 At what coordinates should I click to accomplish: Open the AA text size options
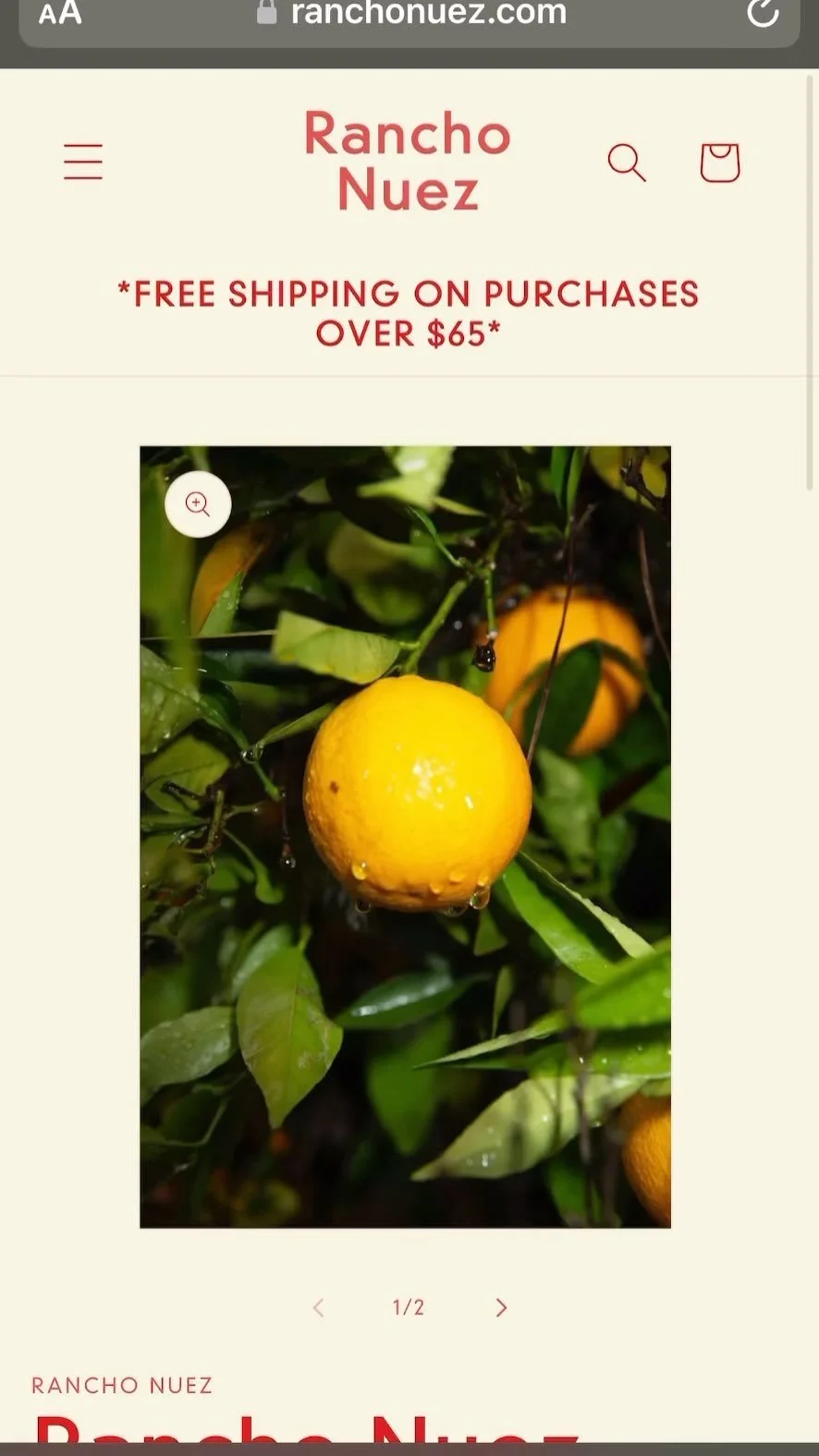[x=60, y=13]
